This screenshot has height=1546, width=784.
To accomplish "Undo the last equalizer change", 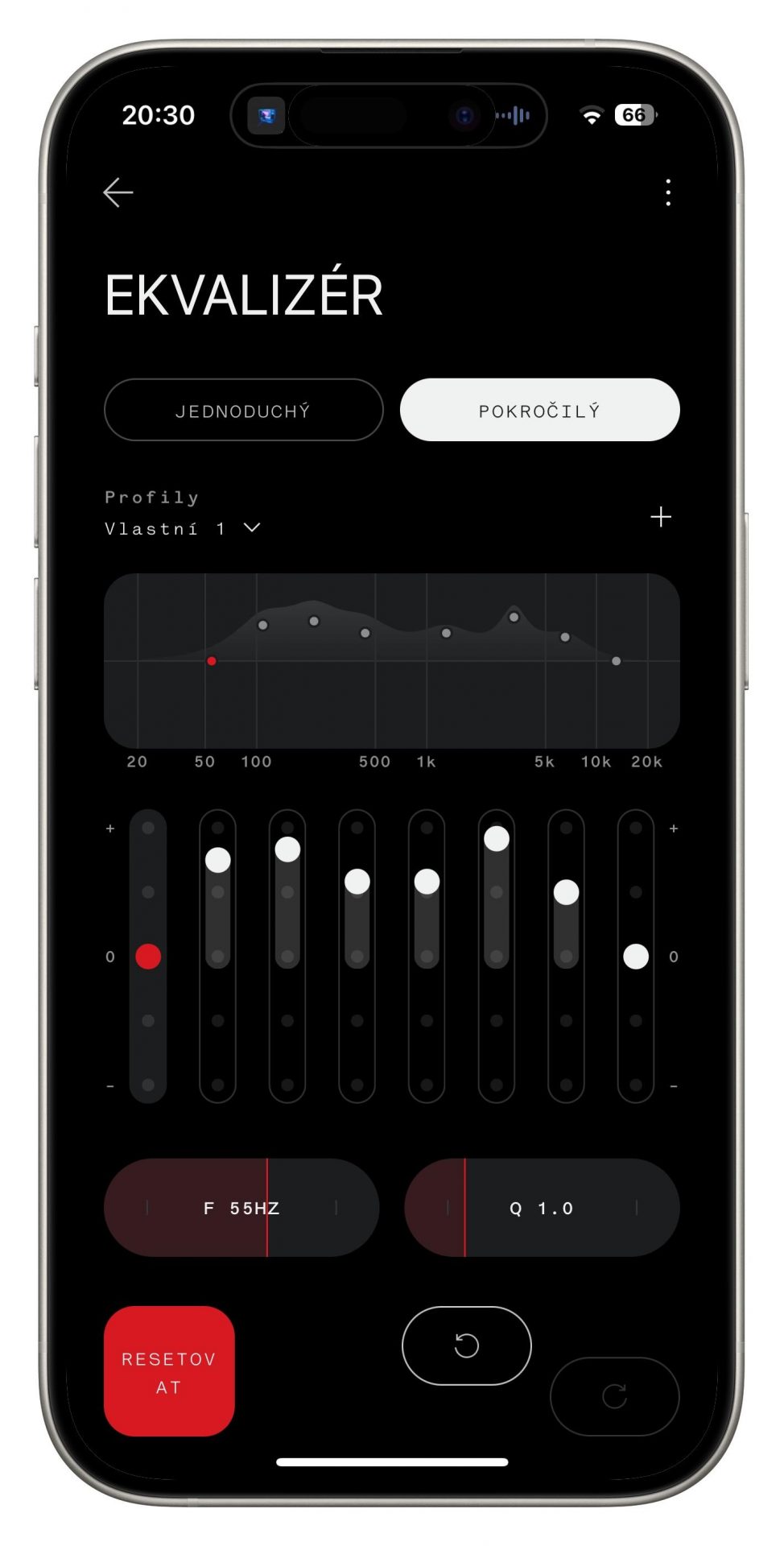I will pos(467,1346).
